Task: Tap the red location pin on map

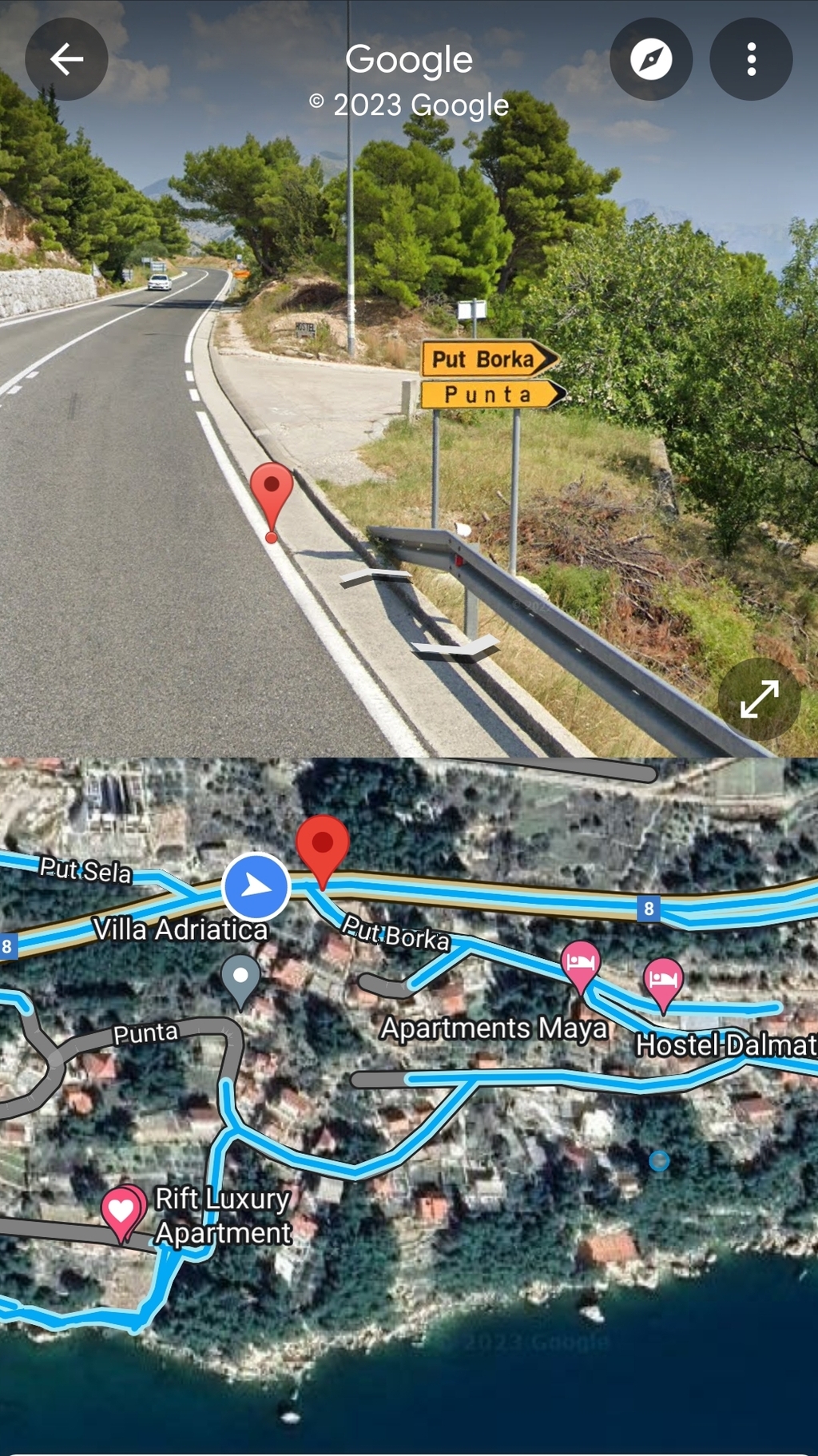Action: [x=322, y=847]
